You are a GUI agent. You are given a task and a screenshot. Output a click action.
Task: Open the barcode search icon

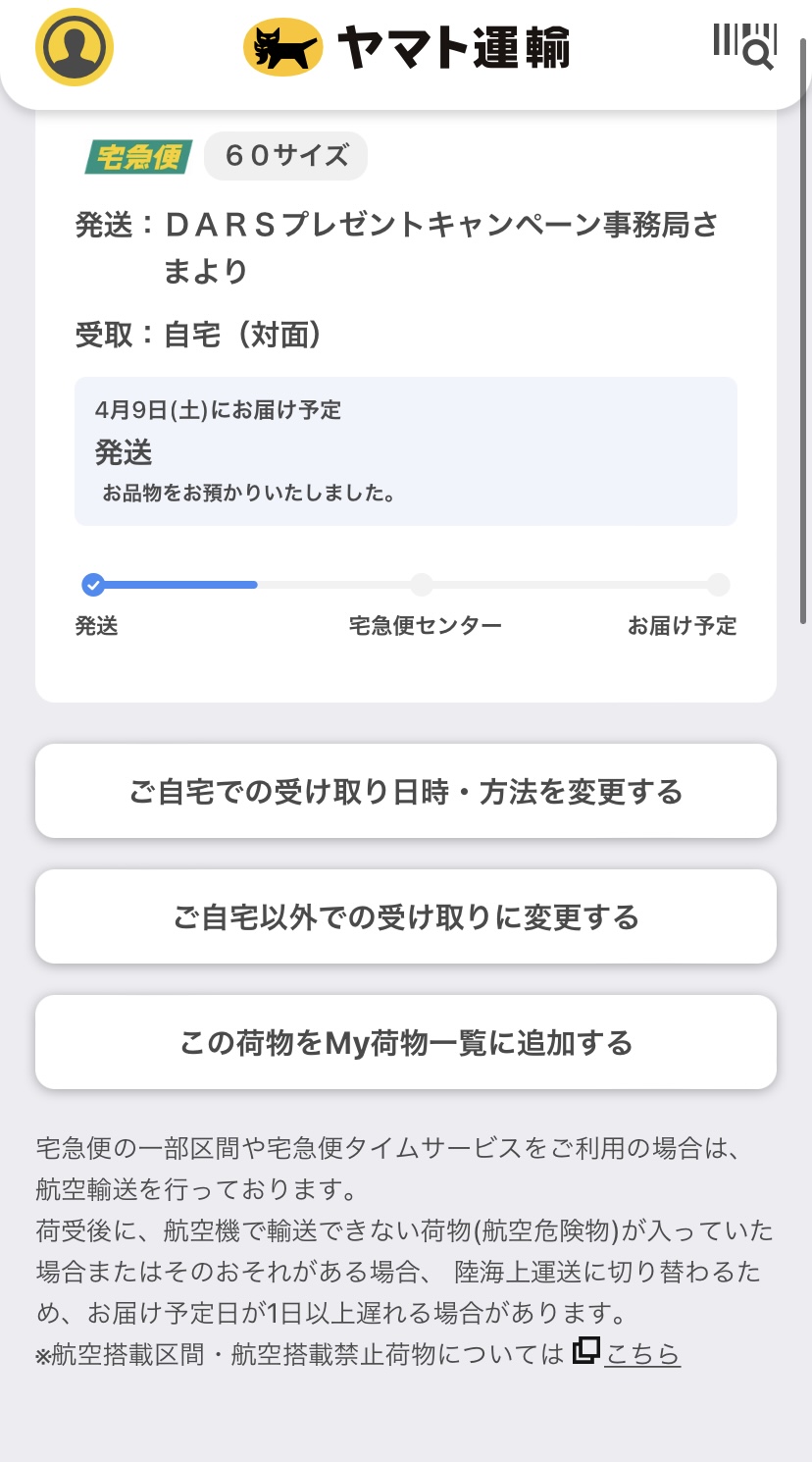coord(744,45)
